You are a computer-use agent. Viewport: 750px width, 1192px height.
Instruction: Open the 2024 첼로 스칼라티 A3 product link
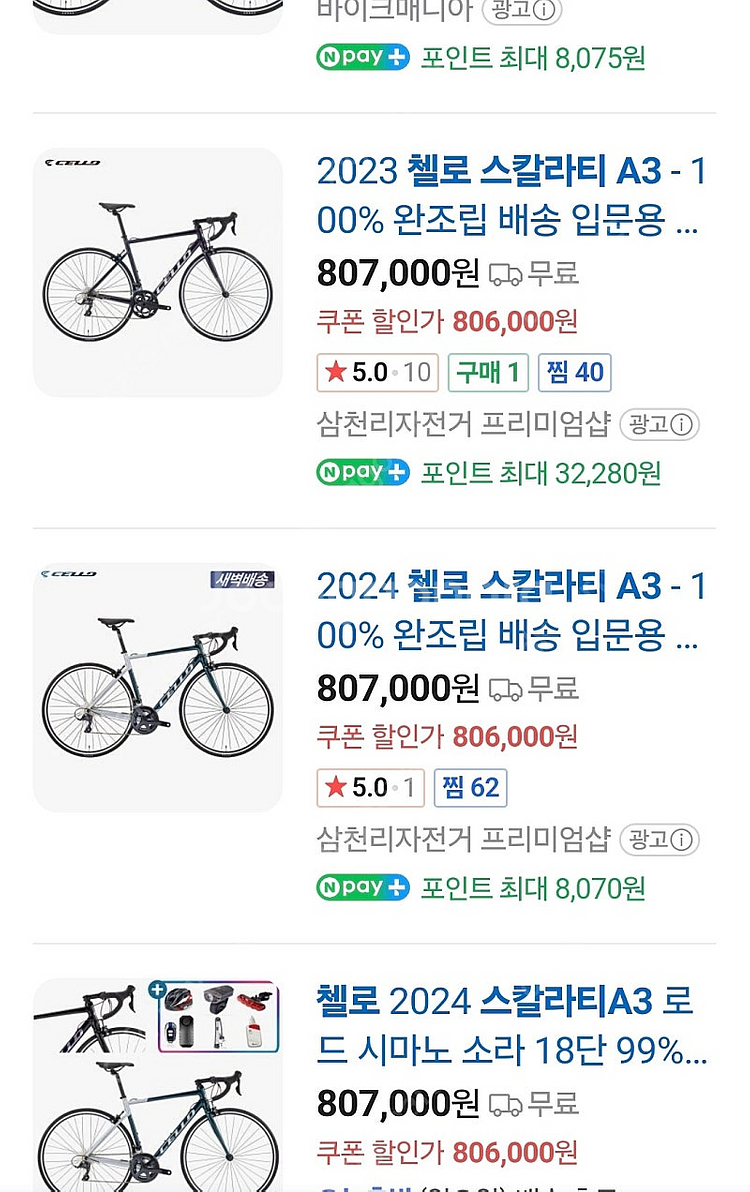pyautogui.click(x=512, y=613)
